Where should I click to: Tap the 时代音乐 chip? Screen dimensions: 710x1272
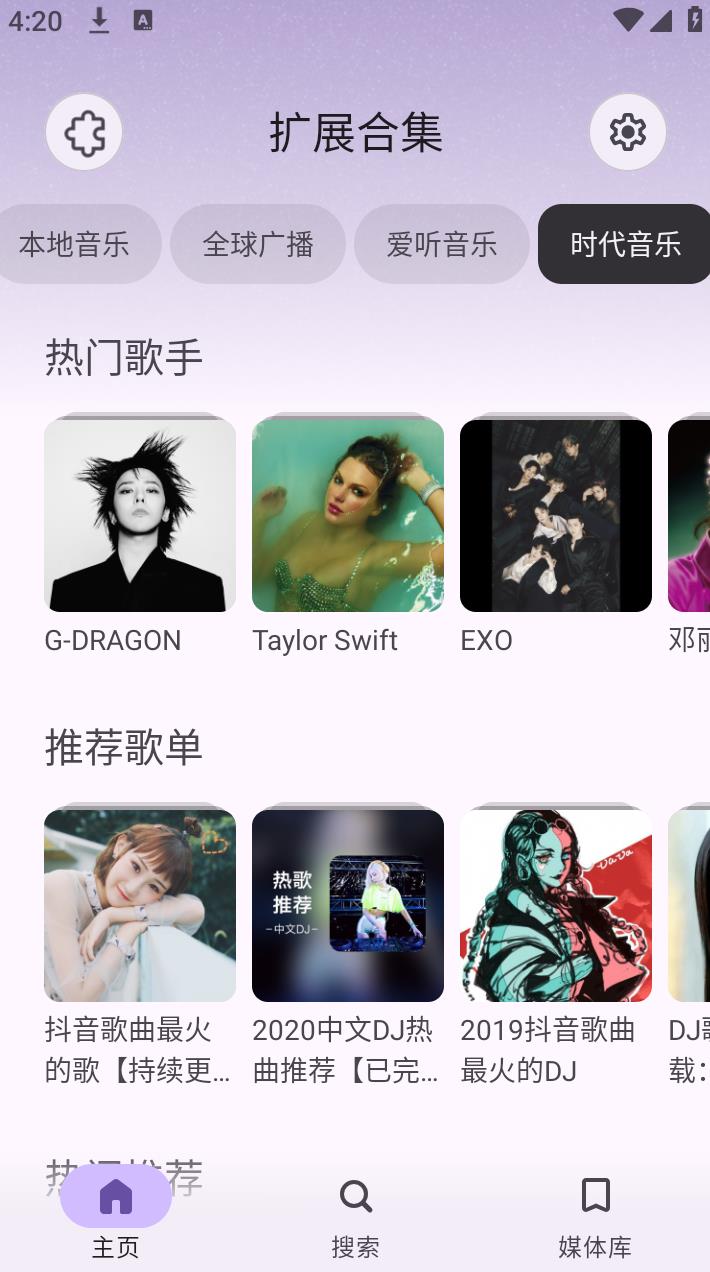(624, 244)
